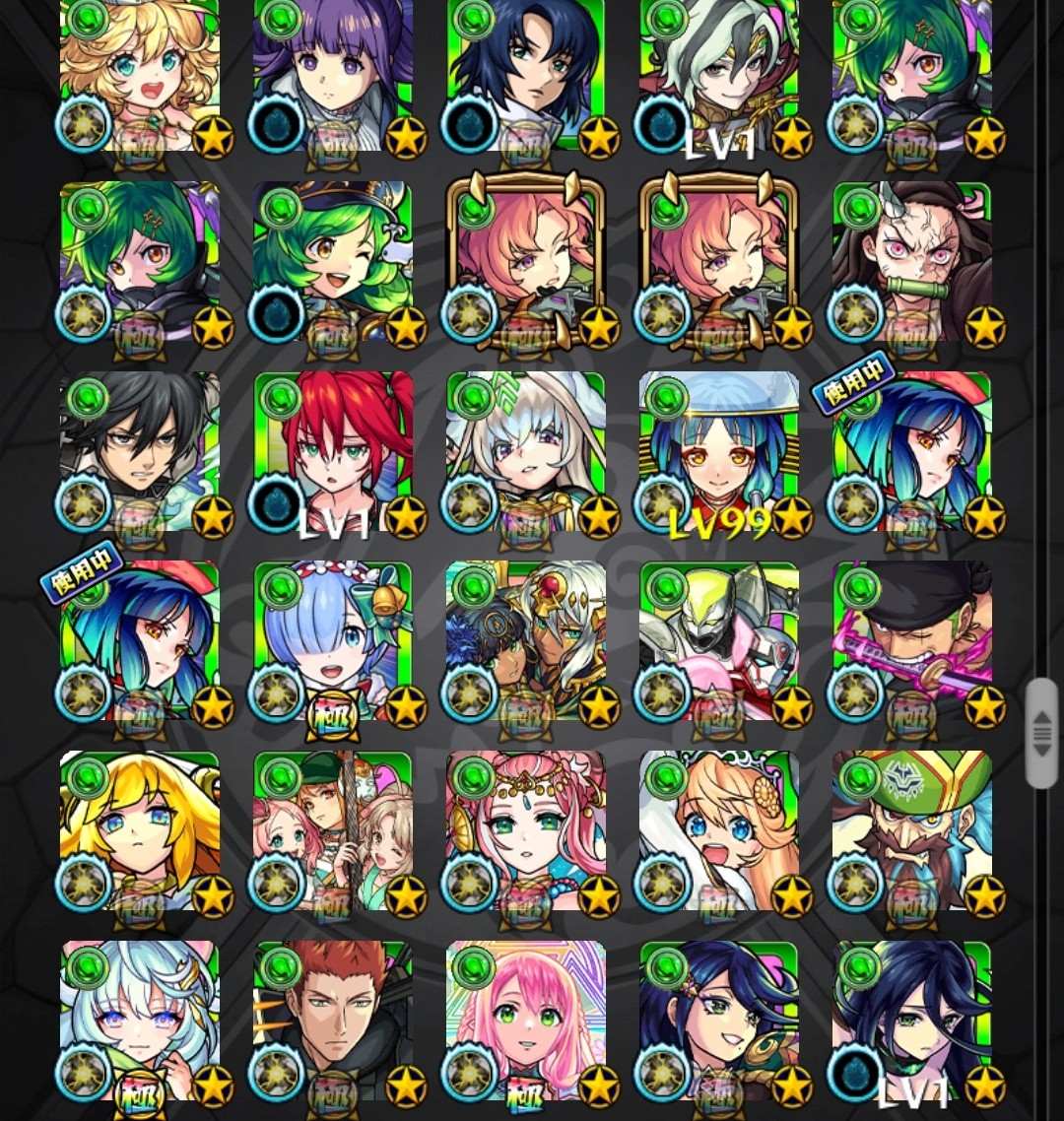This screenshot has width=1064, height=1121.
Task: Open the white-haired girl with green headpiece
Action: (x=525, y=451)
